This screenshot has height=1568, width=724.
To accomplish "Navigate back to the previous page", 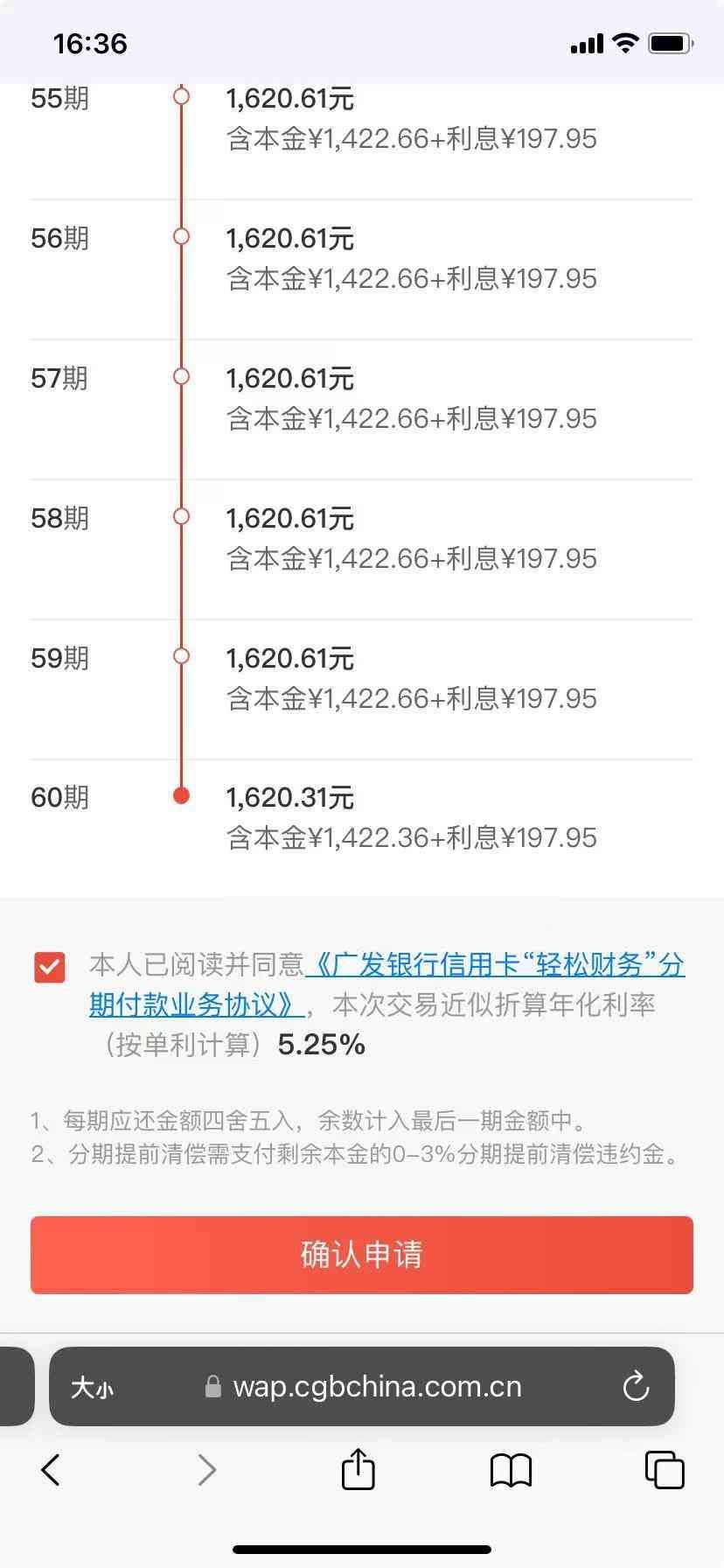I will tap(50, 1470).
